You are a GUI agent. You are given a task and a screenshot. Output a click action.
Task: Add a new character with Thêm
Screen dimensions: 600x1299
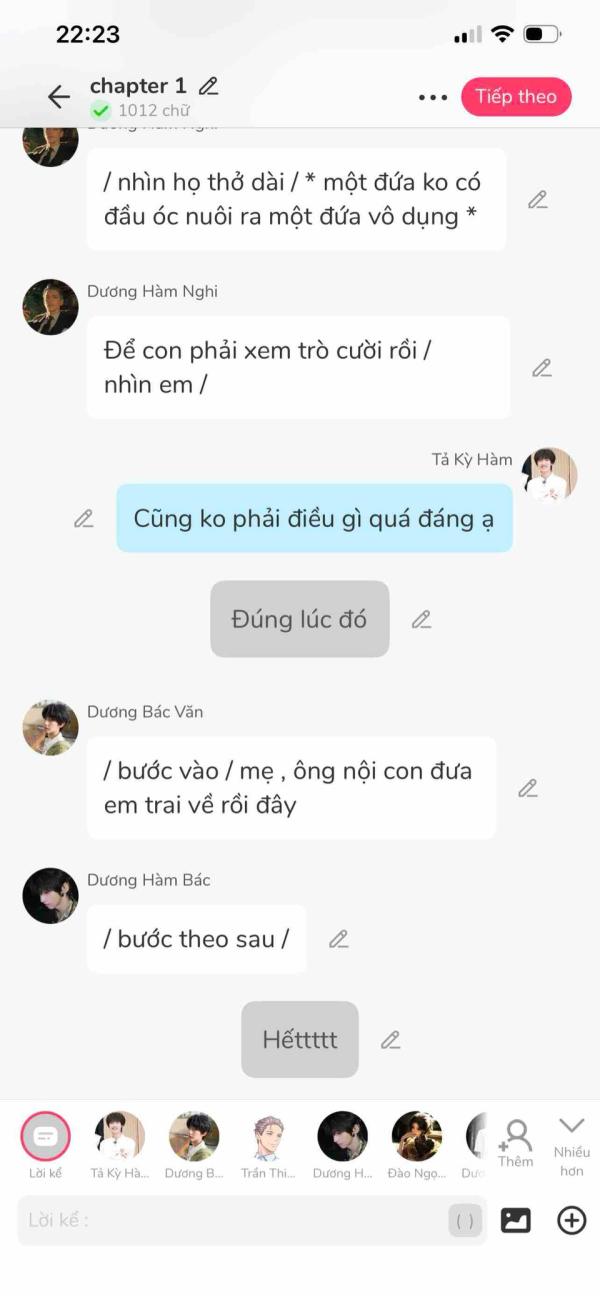(516, 1143)
